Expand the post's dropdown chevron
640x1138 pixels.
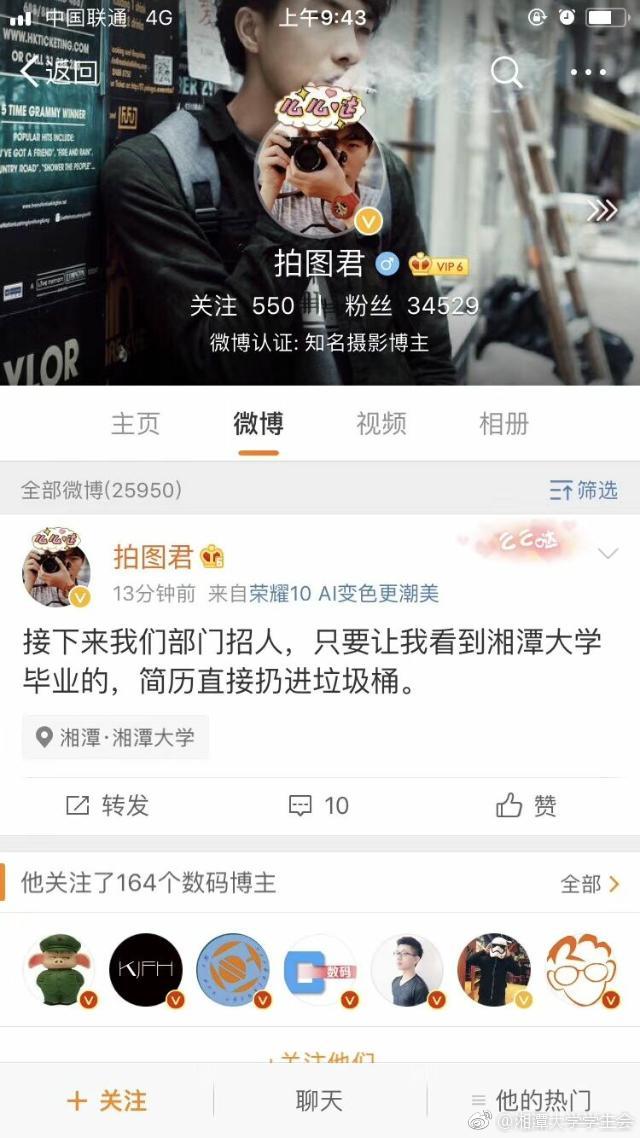[607, 554]
